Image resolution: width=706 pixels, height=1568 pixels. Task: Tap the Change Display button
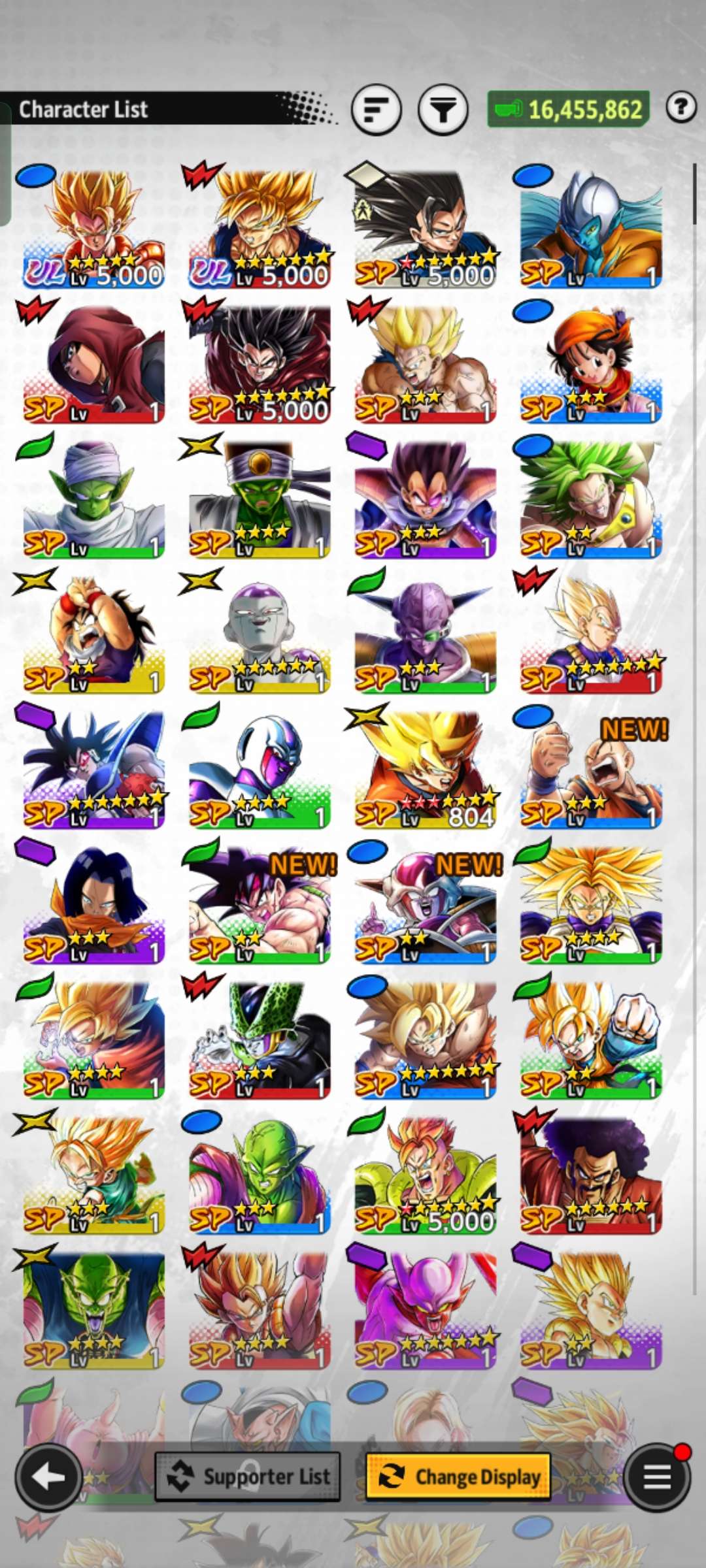coord(458,1477)
